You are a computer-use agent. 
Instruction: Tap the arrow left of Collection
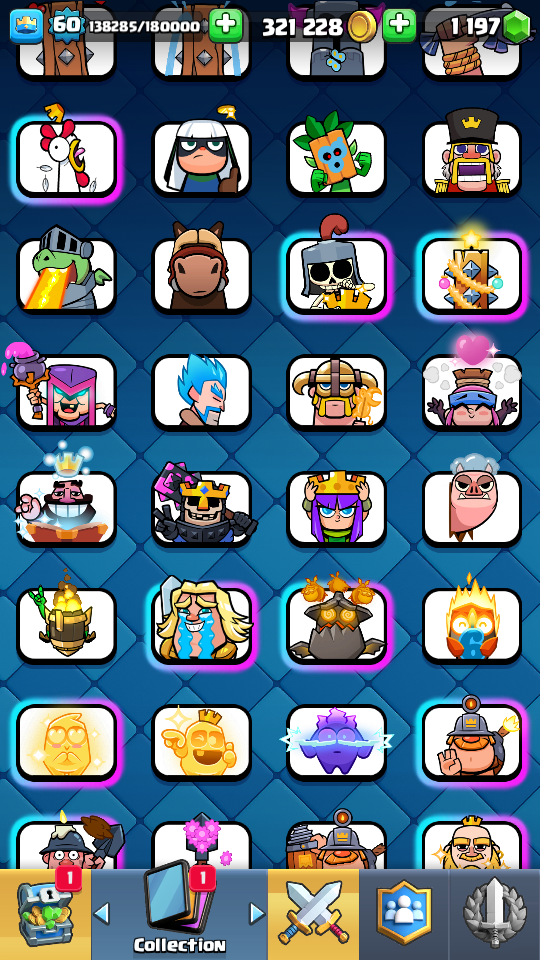[x=102, y=914]
